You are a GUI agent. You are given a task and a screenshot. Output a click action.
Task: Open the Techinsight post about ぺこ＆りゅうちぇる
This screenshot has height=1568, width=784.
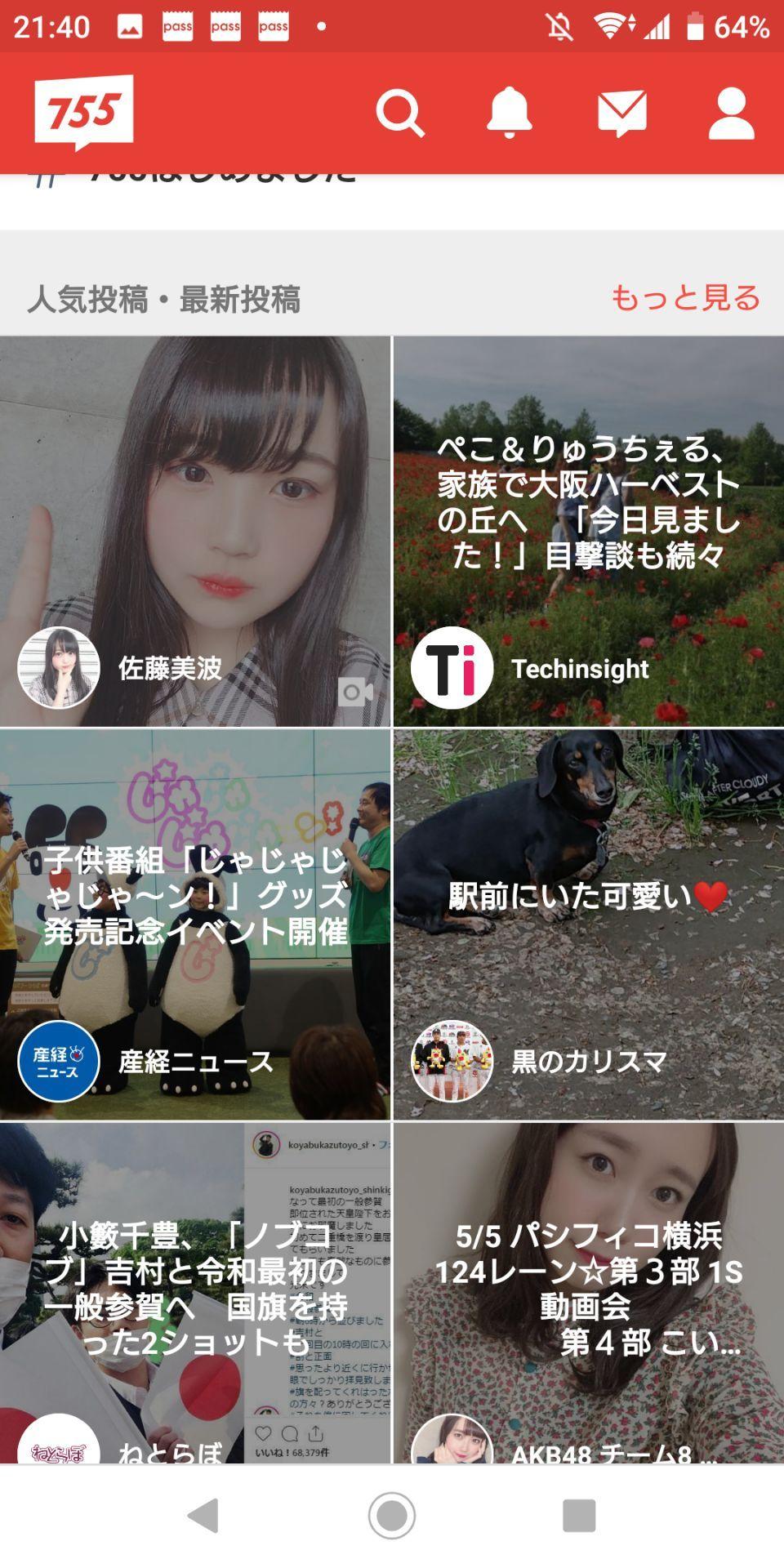click(x=588, y=531)
